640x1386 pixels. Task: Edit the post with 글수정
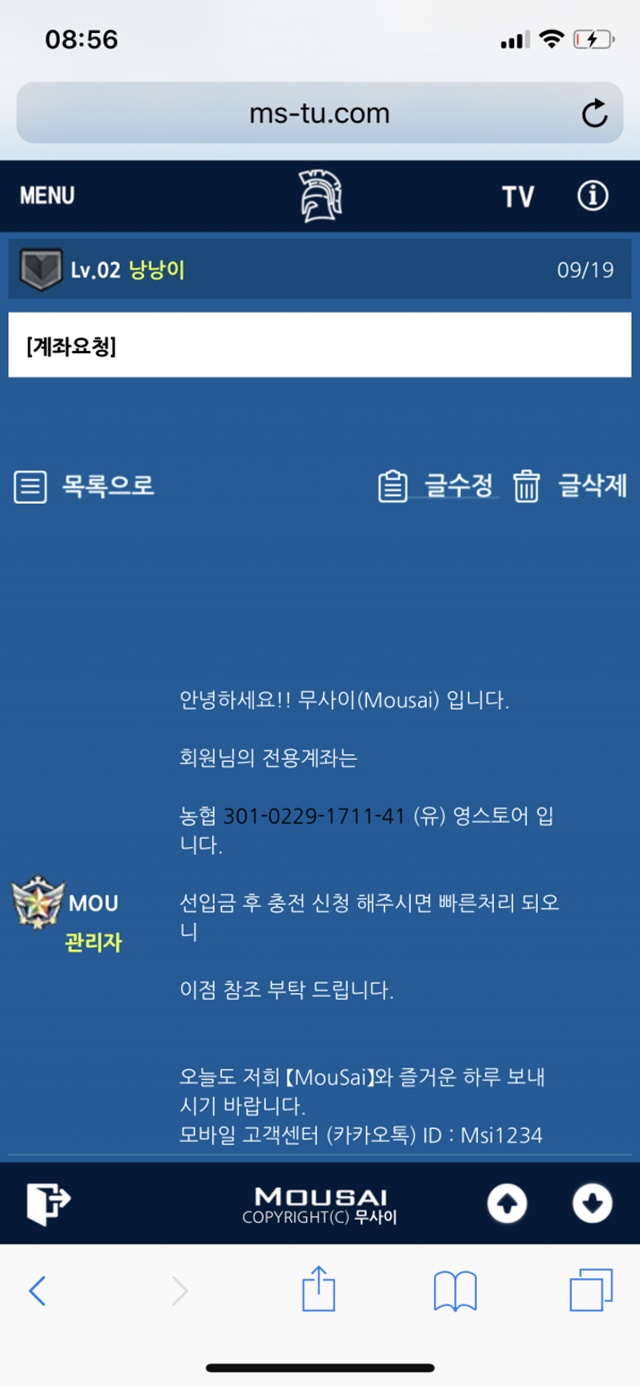436,486
